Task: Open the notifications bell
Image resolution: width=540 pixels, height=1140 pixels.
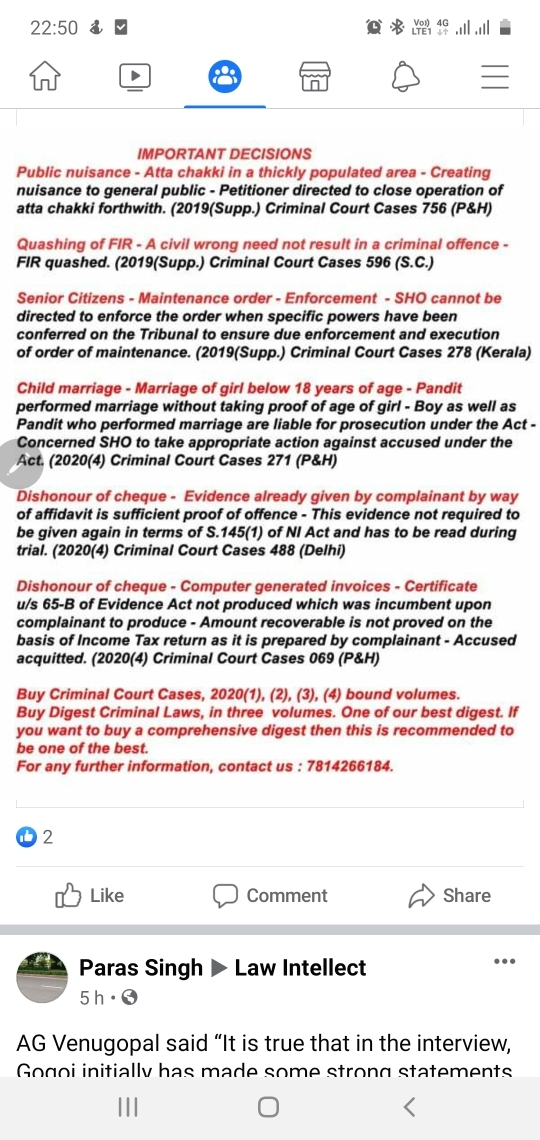Action: point(405,76)
